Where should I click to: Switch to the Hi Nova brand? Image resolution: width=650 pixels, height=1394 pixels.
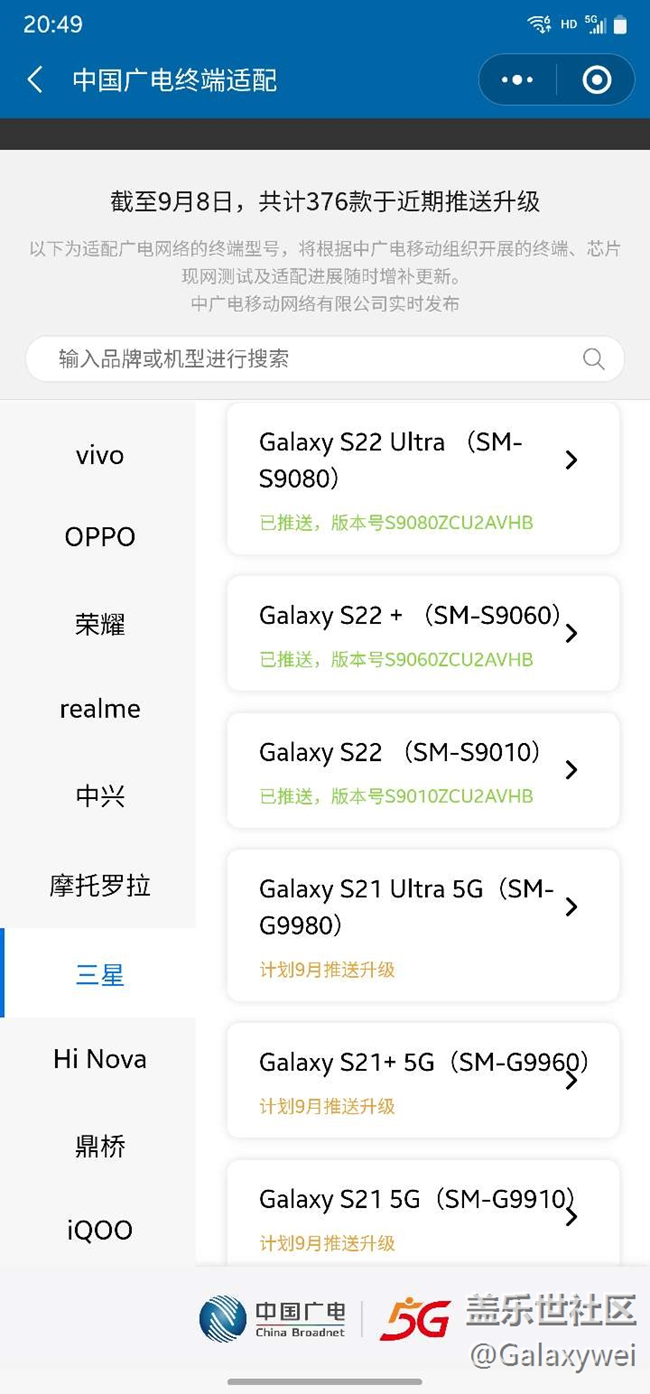99,1059
